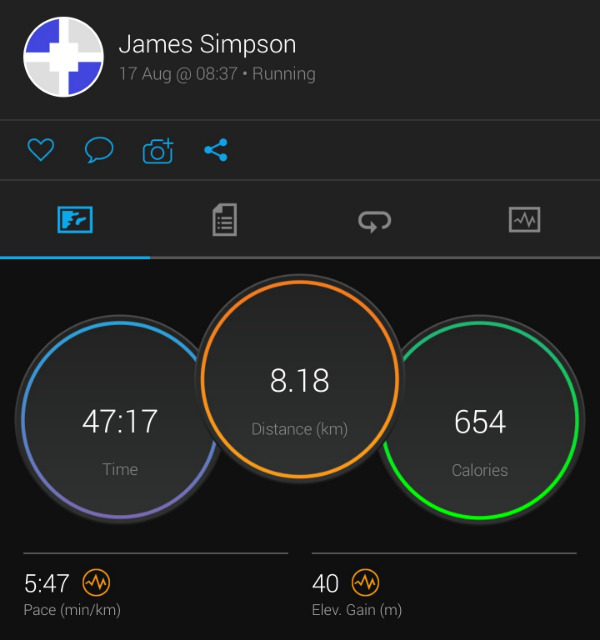Screen dimensions: 600x640
Task: Open the comment bubble icon
Action: click(x=98, y=151)
